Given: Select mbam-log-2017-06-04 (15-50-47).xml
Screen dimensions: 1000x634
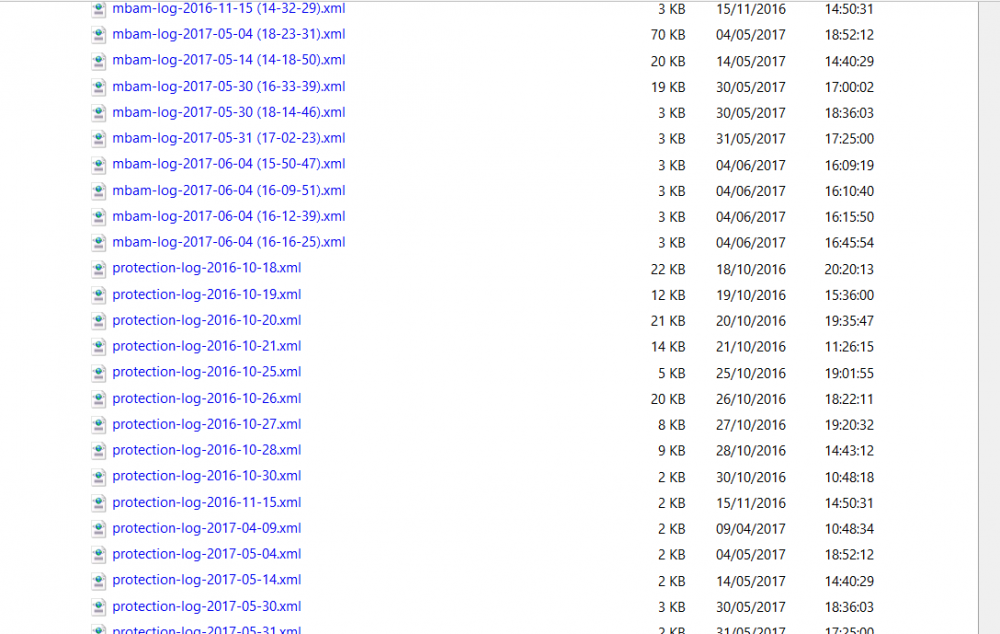Looking at the screenshot, I should 228,165.
